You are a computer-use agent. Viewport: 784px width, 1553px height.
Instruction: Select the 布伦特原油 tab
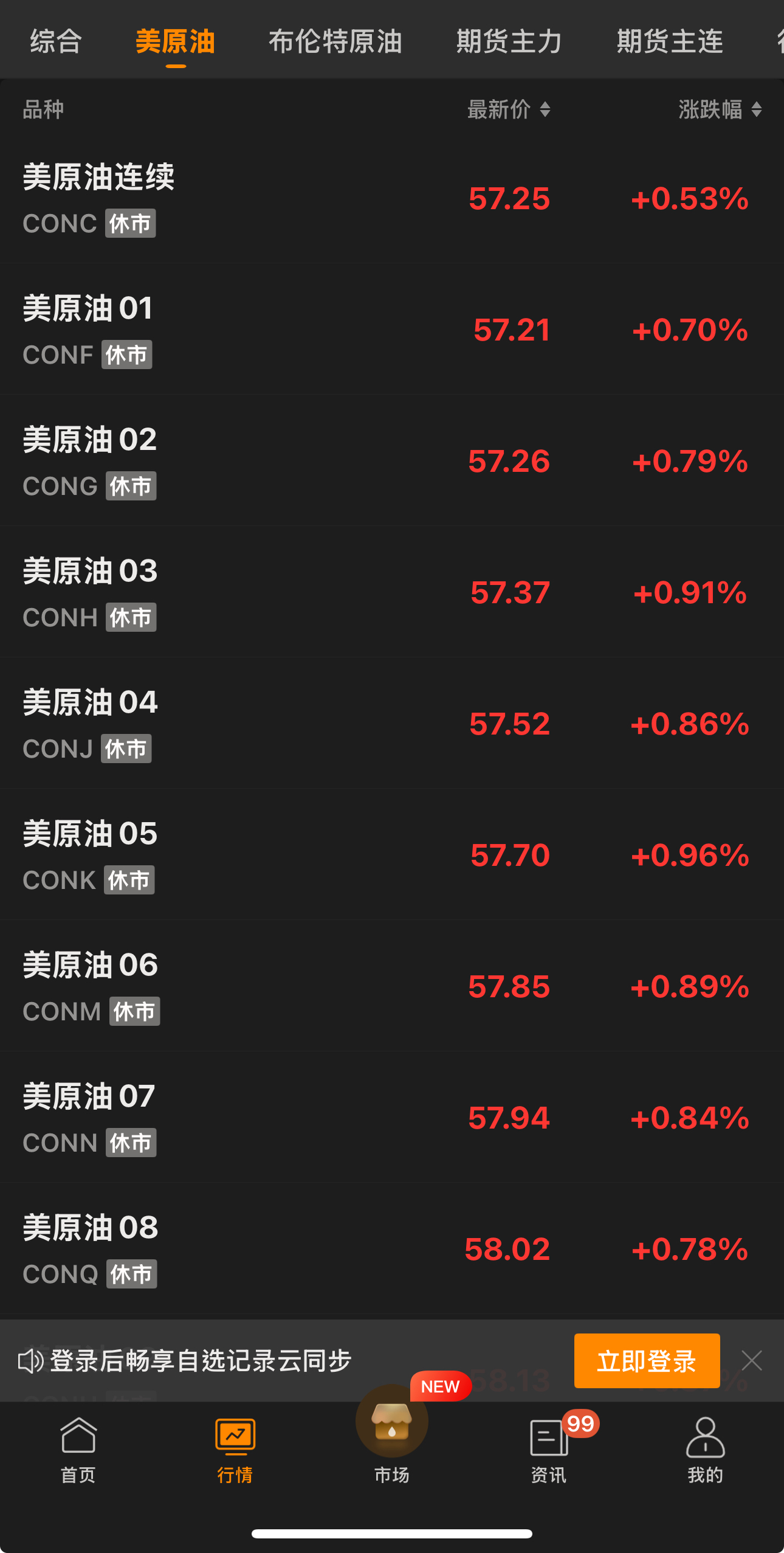pos(335,41)
